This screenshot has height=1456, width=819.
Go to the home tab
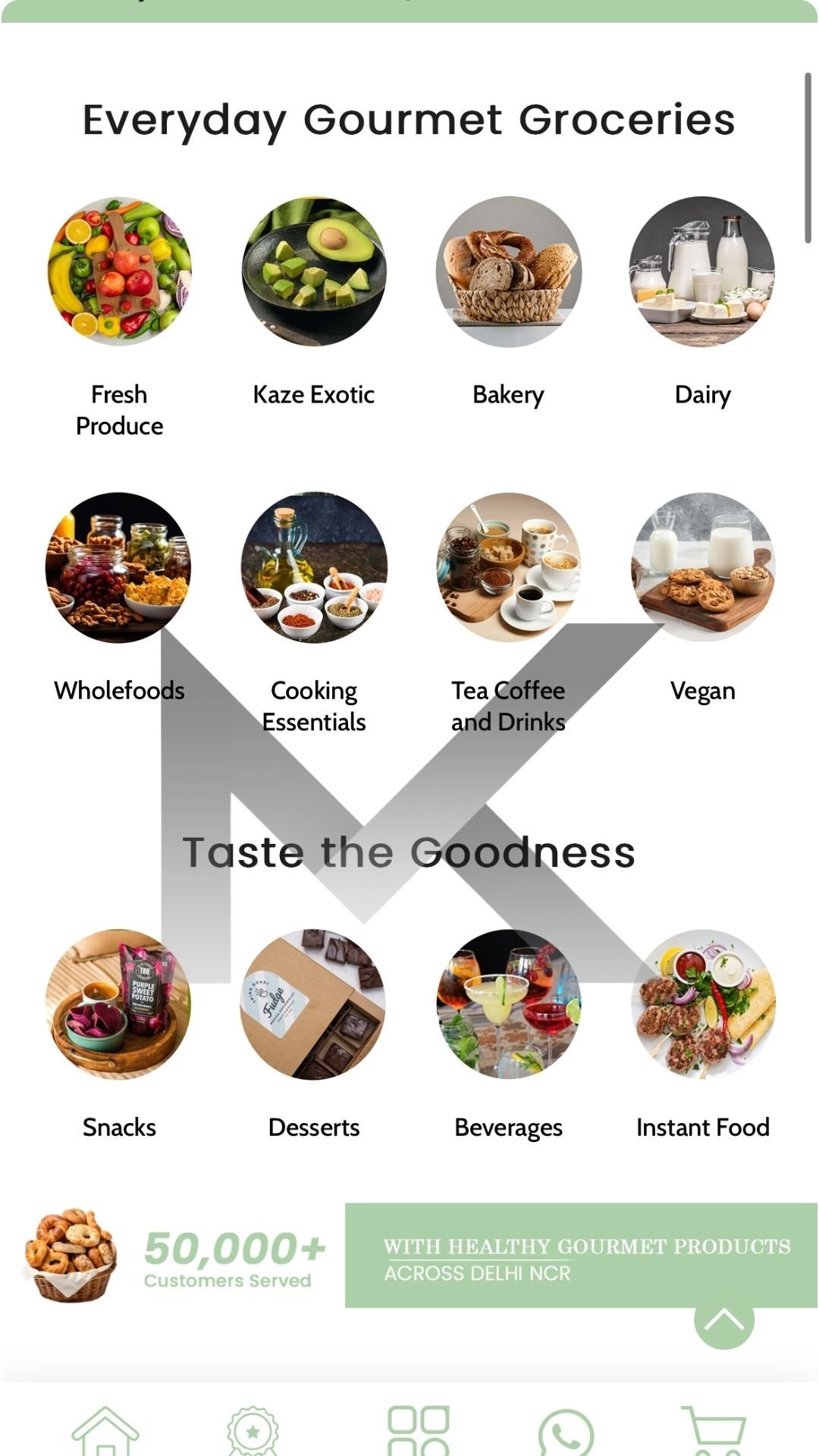click(105, 1432)
